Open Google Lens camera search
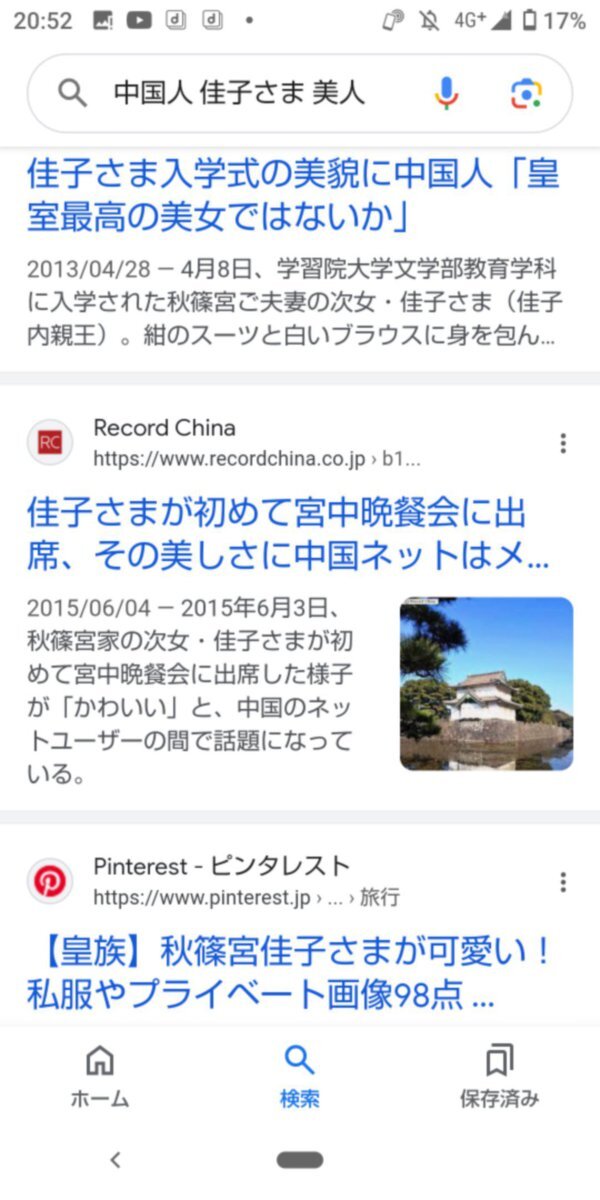This screenshot has height=1200, width=600. (525, 94)
